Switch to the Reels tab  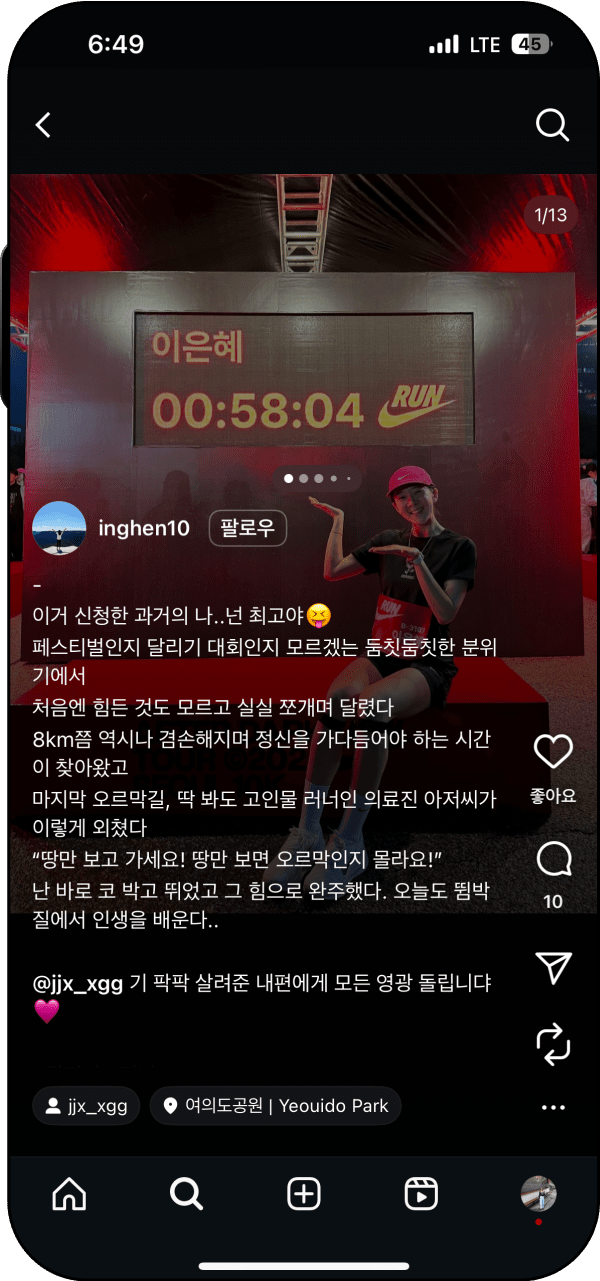click(x=421, y=1193)
